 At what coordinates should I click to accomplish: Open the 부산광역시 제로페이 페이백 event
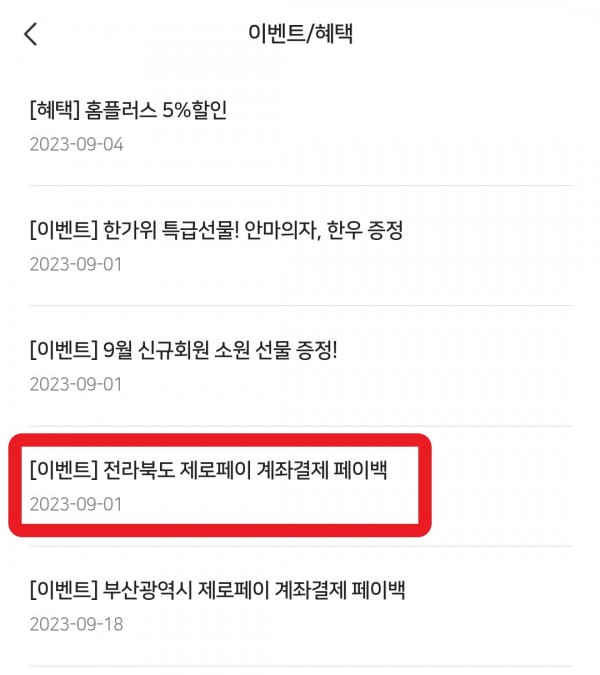coord(217,590)
